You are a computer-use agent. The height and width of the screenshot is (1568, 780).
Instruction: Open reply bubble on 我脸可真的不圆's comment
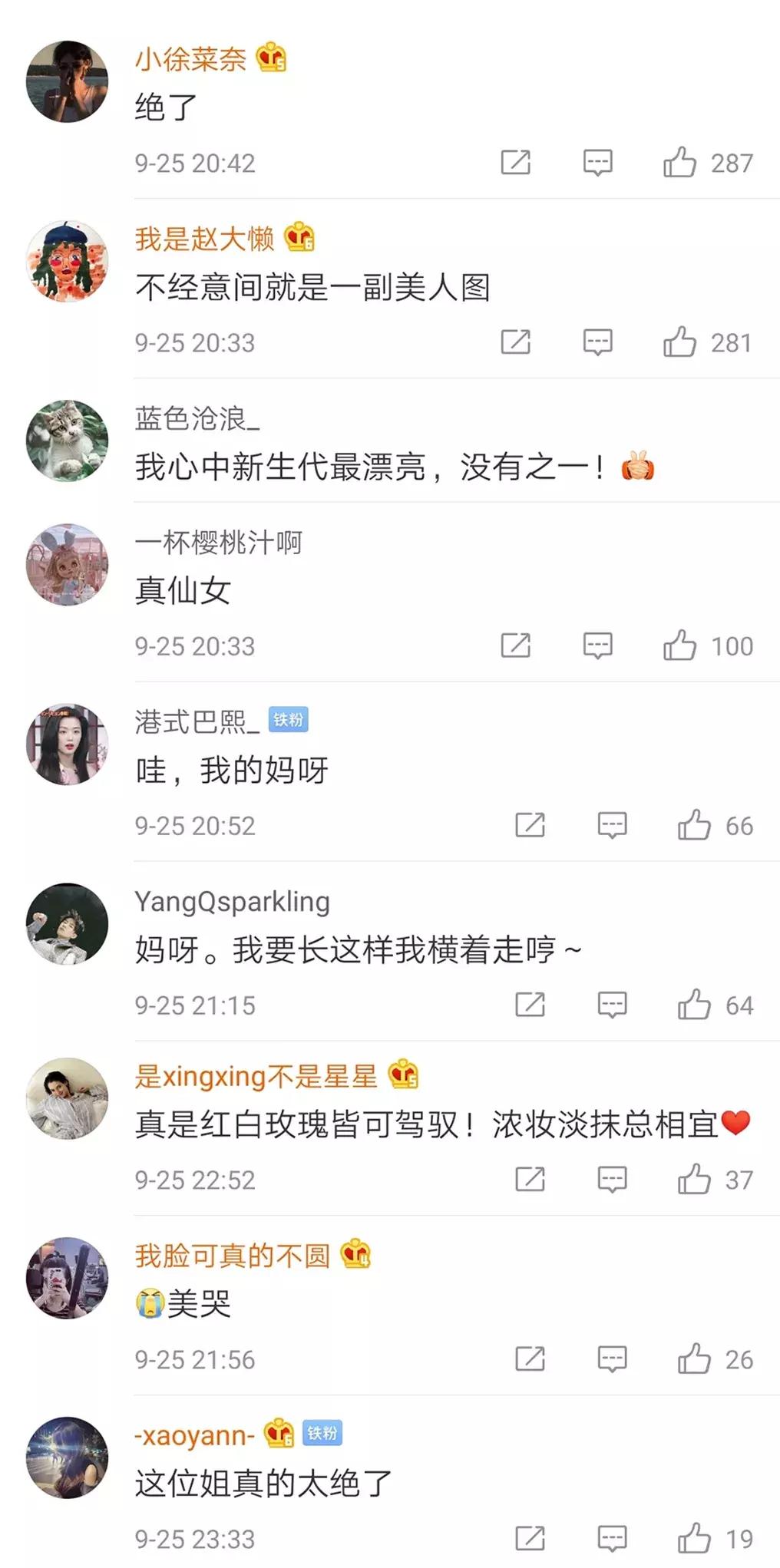[x=613, y=1359]
